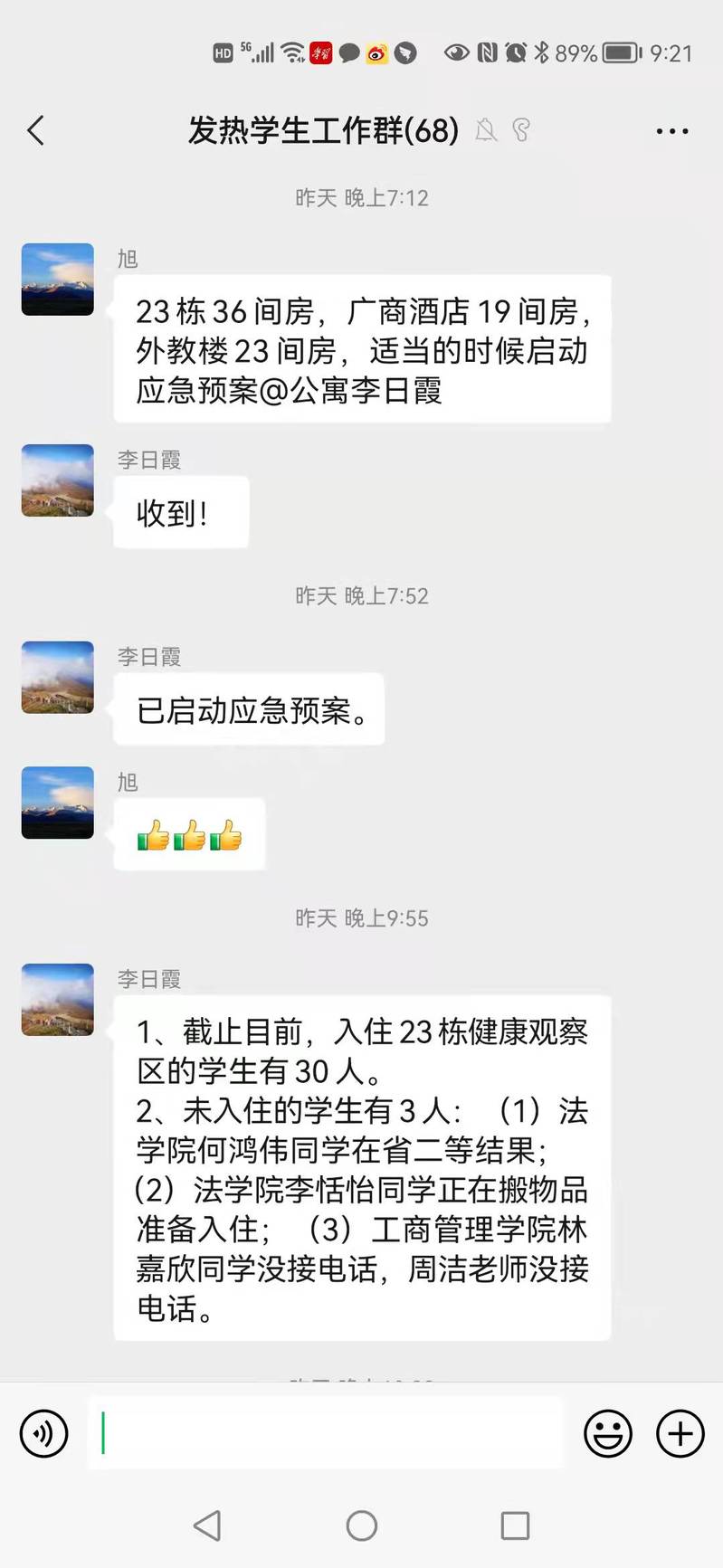Tap 李日霞's avatar by the 截止目前 report
The image size is (723, 1568).
pos(58,1000)
